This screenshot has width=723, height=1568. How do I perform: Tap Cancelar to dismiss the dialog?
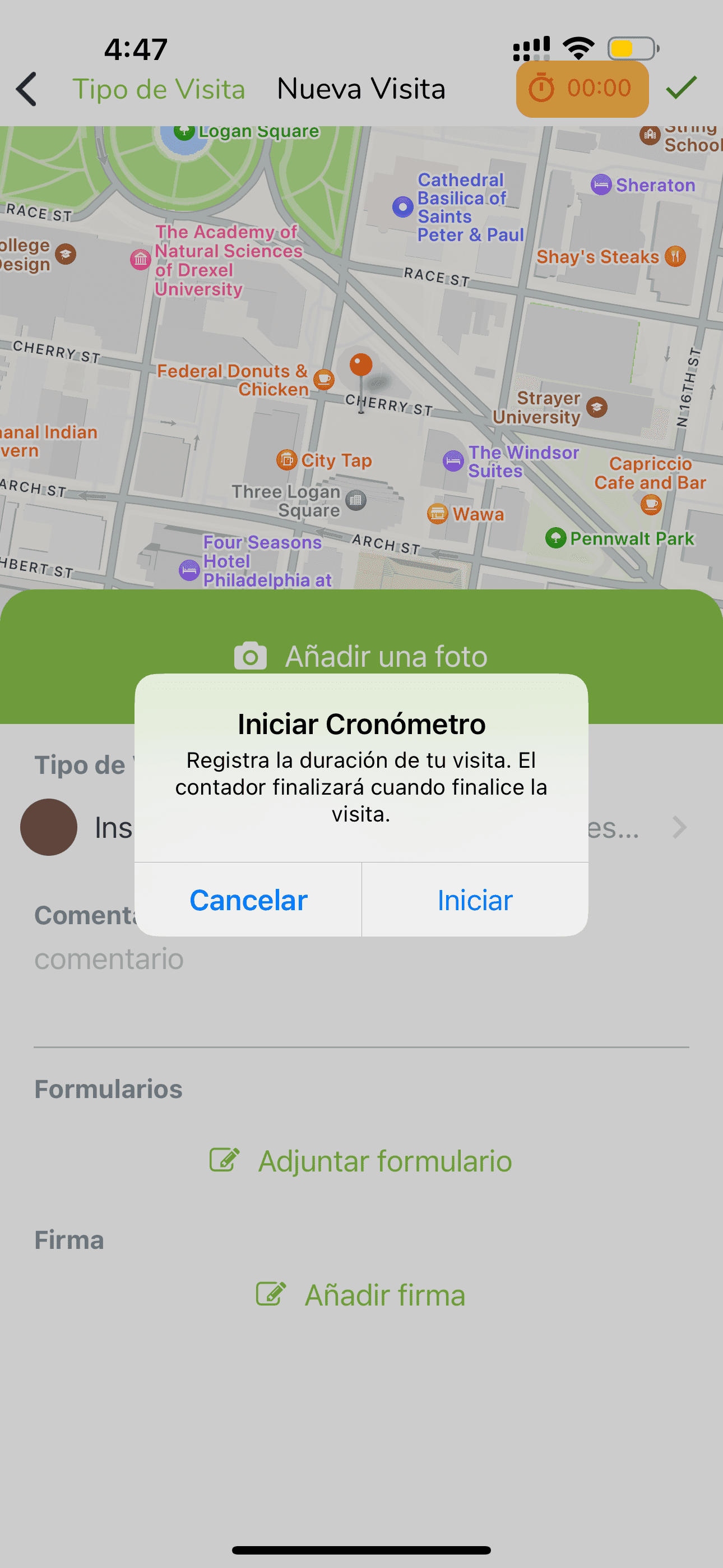coord(248,900)
